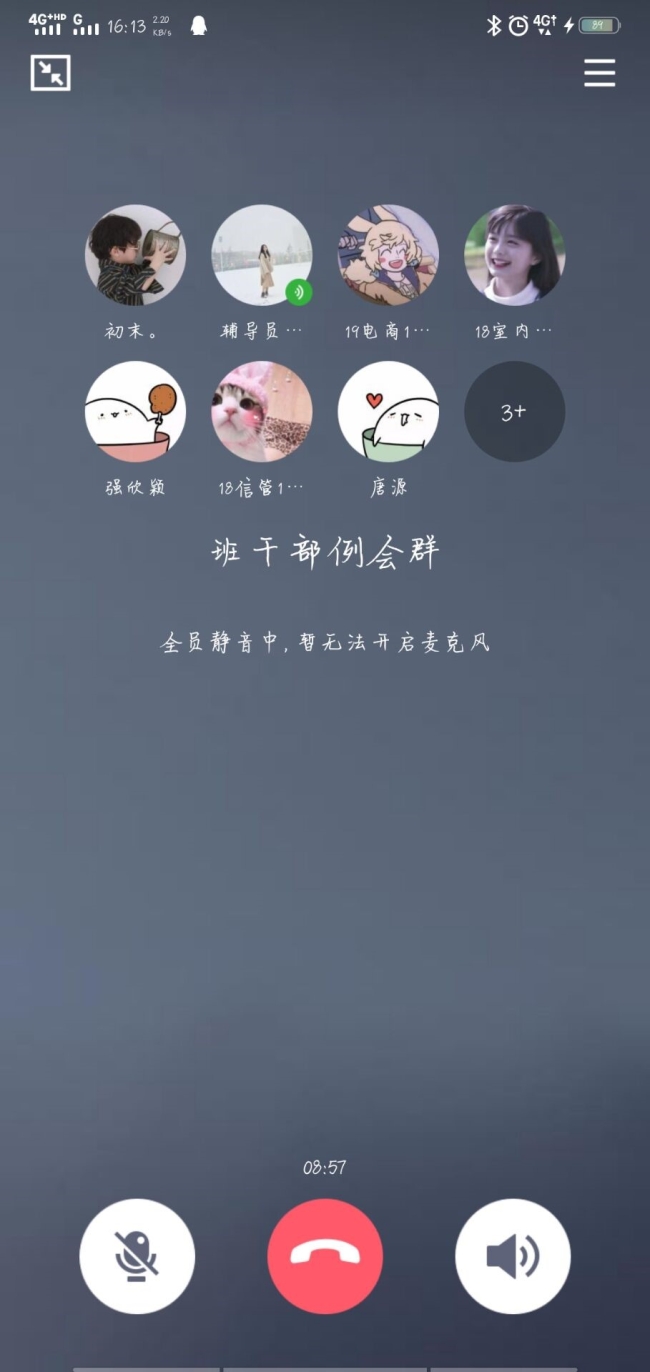This screenshot has height=1372, width=650.
Task: Minimize the call window
Action: (x=50, y=73)
